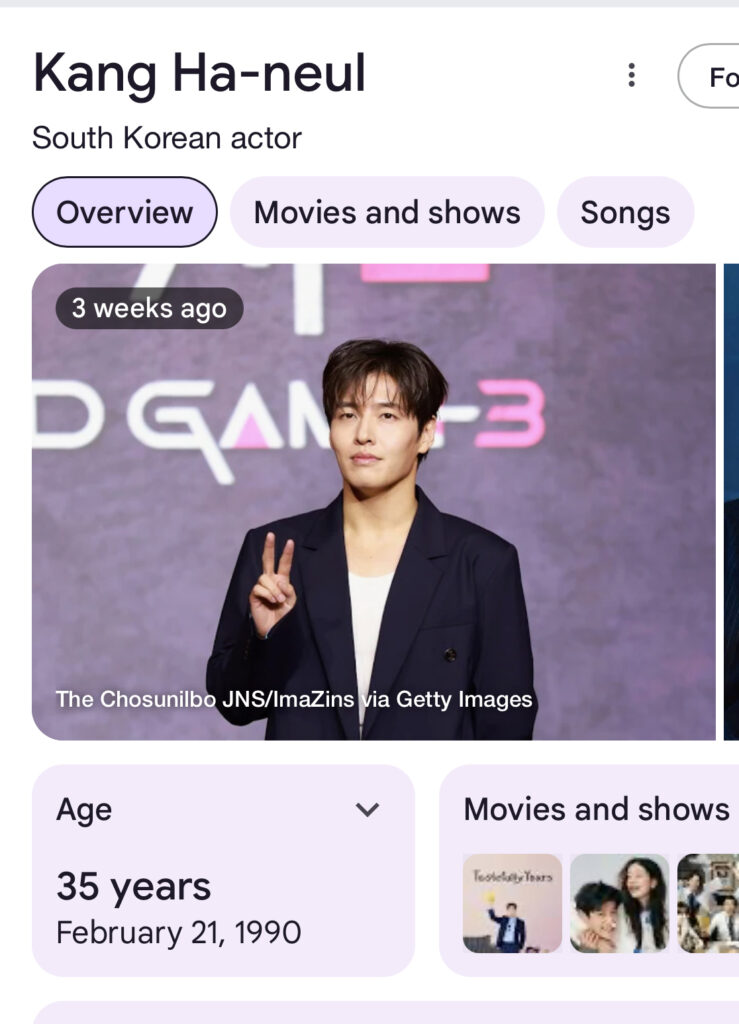Switch to the Songs tab
The image size is (739, 1024).
[x=625, y=212]
